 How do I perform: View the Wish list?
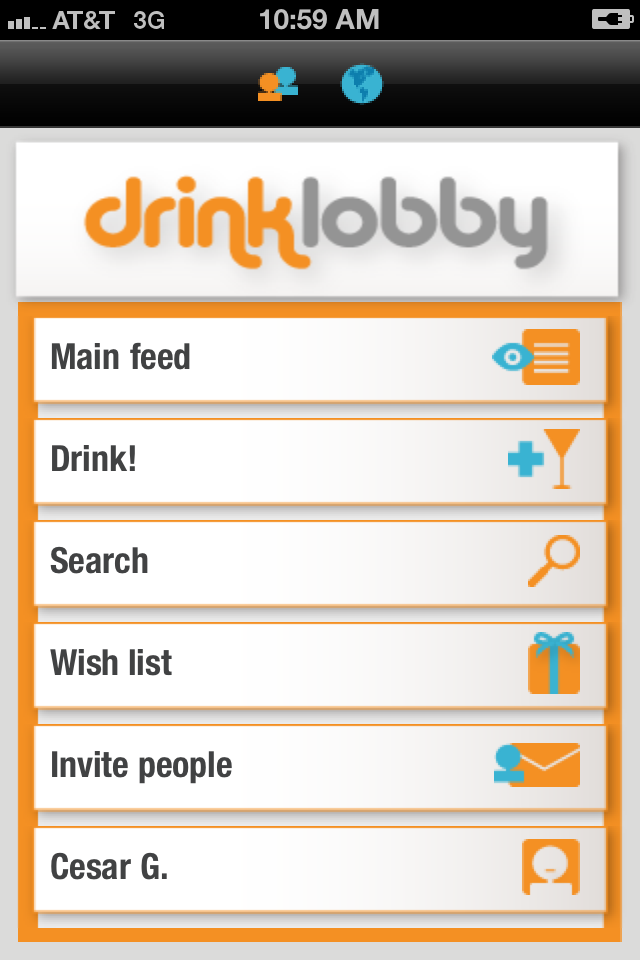tap(320, 664)
